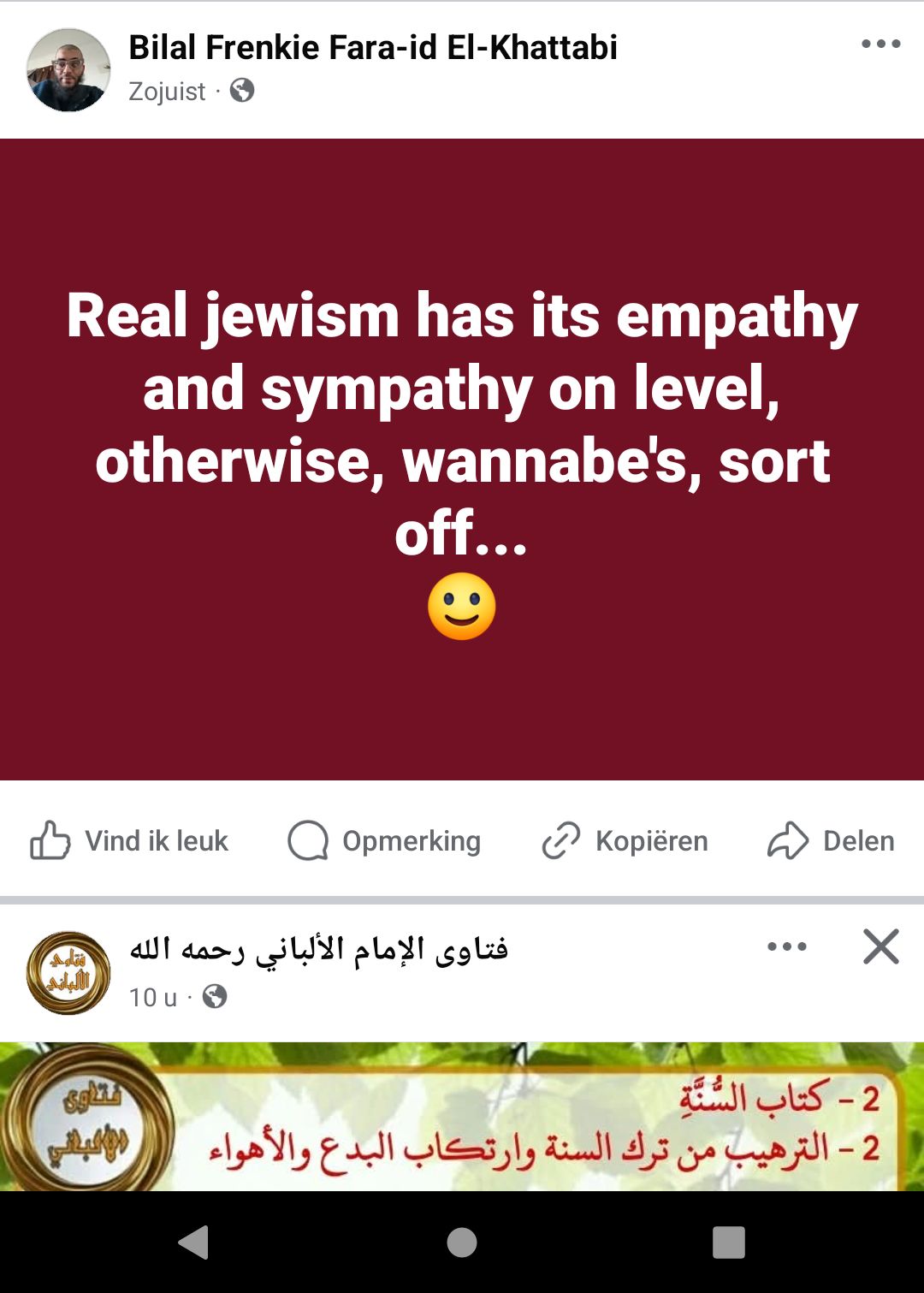
Task: Open overflow menu on the فتاوى post
Action: click(786, 946)
